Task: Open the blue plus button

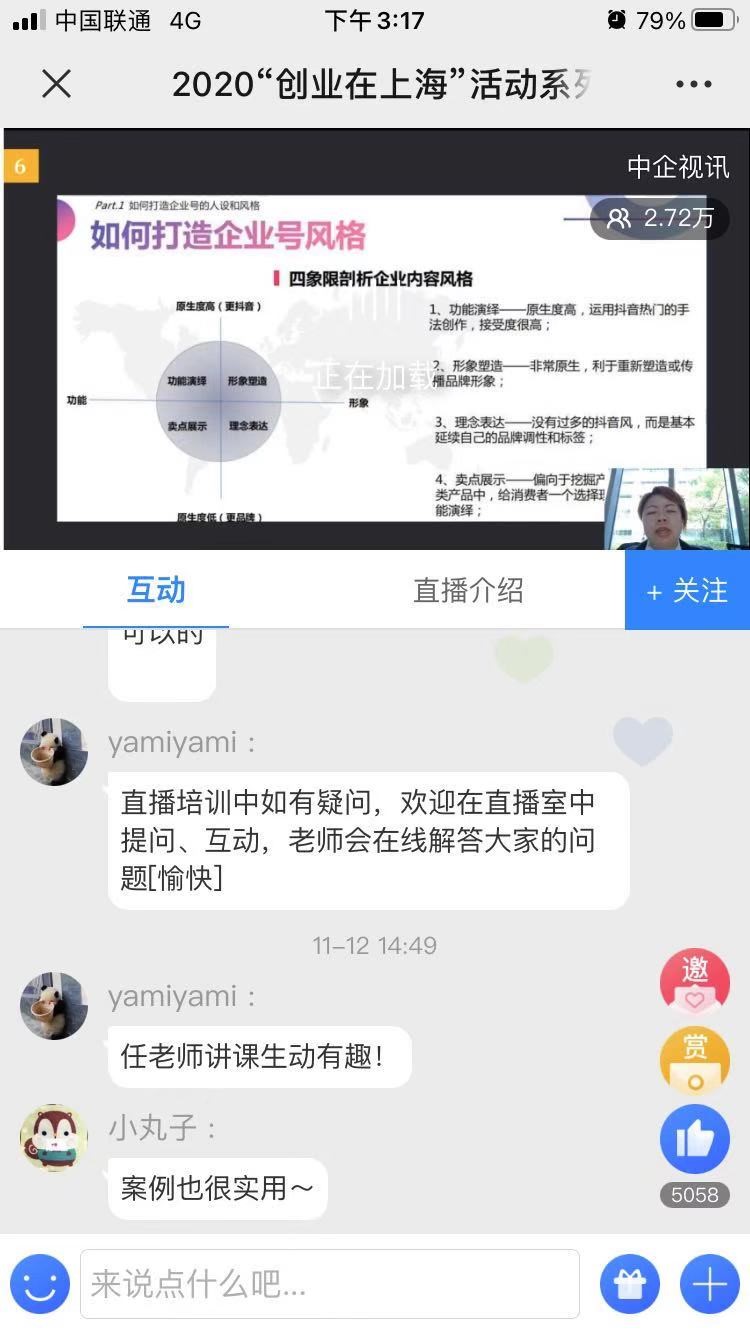Action: [x=709, y=1284]
